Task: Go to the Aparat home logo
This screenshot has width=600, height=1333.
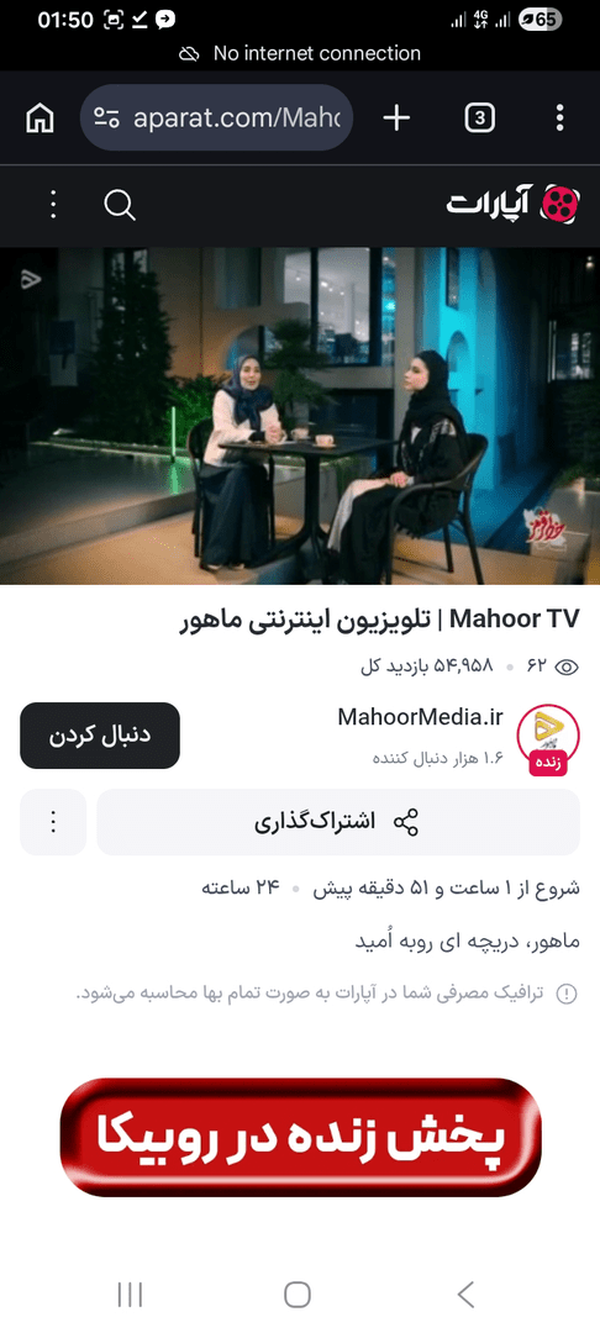Action: (512, 205)
